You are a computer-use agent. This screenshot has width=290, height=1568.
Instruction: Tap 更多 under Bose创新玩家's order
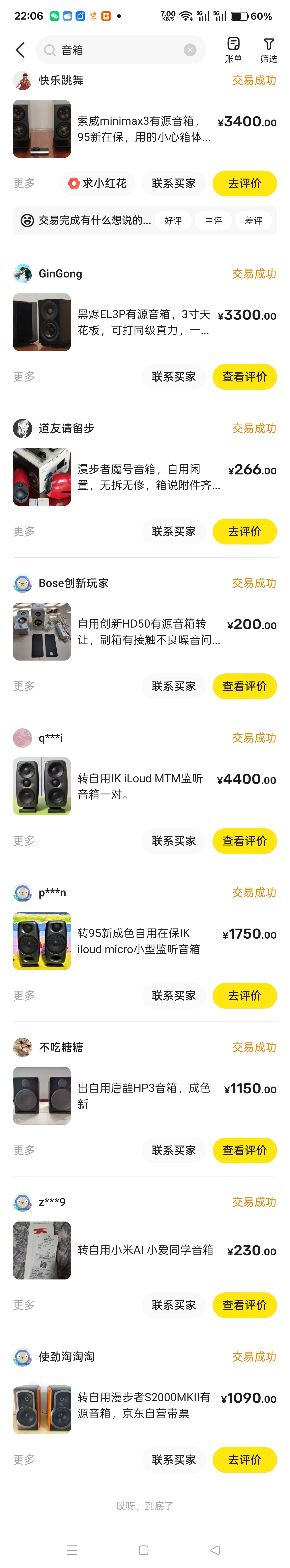(x=24, y=686)
